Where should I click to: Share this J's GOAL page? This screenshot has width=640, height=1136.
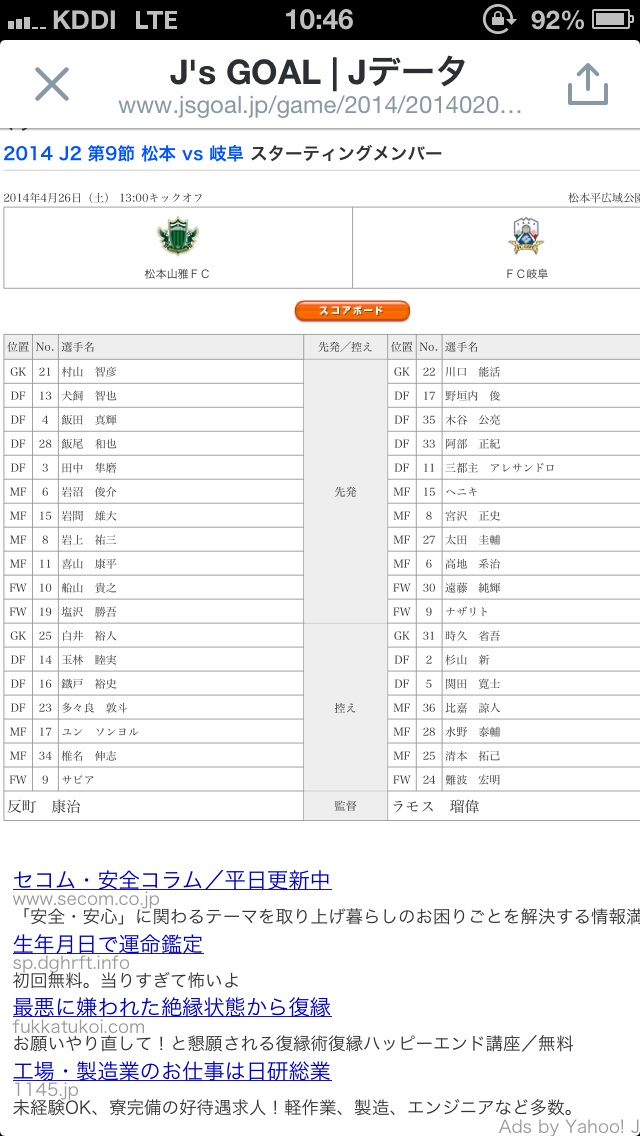587,85
